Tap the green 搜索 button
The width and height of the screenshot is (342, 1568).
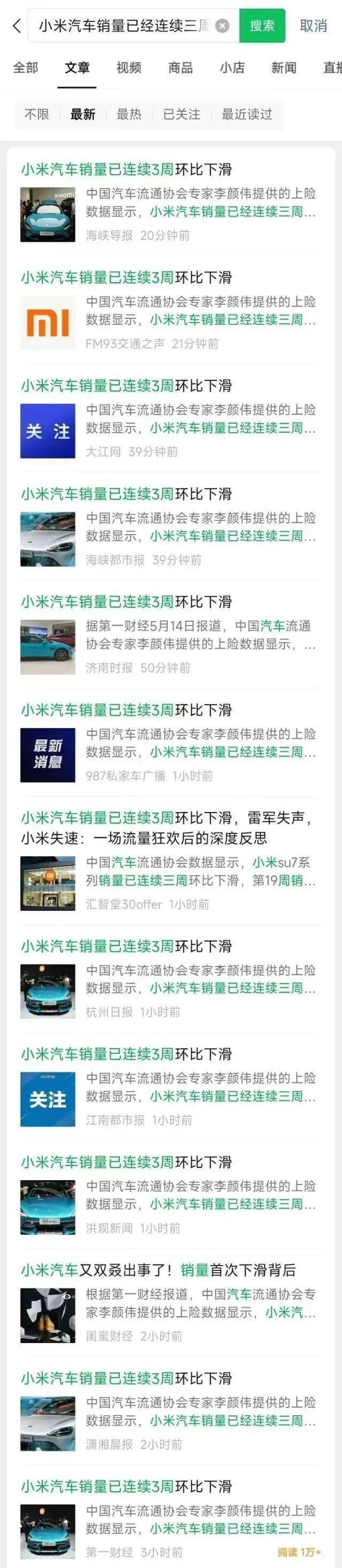(262, 26)
